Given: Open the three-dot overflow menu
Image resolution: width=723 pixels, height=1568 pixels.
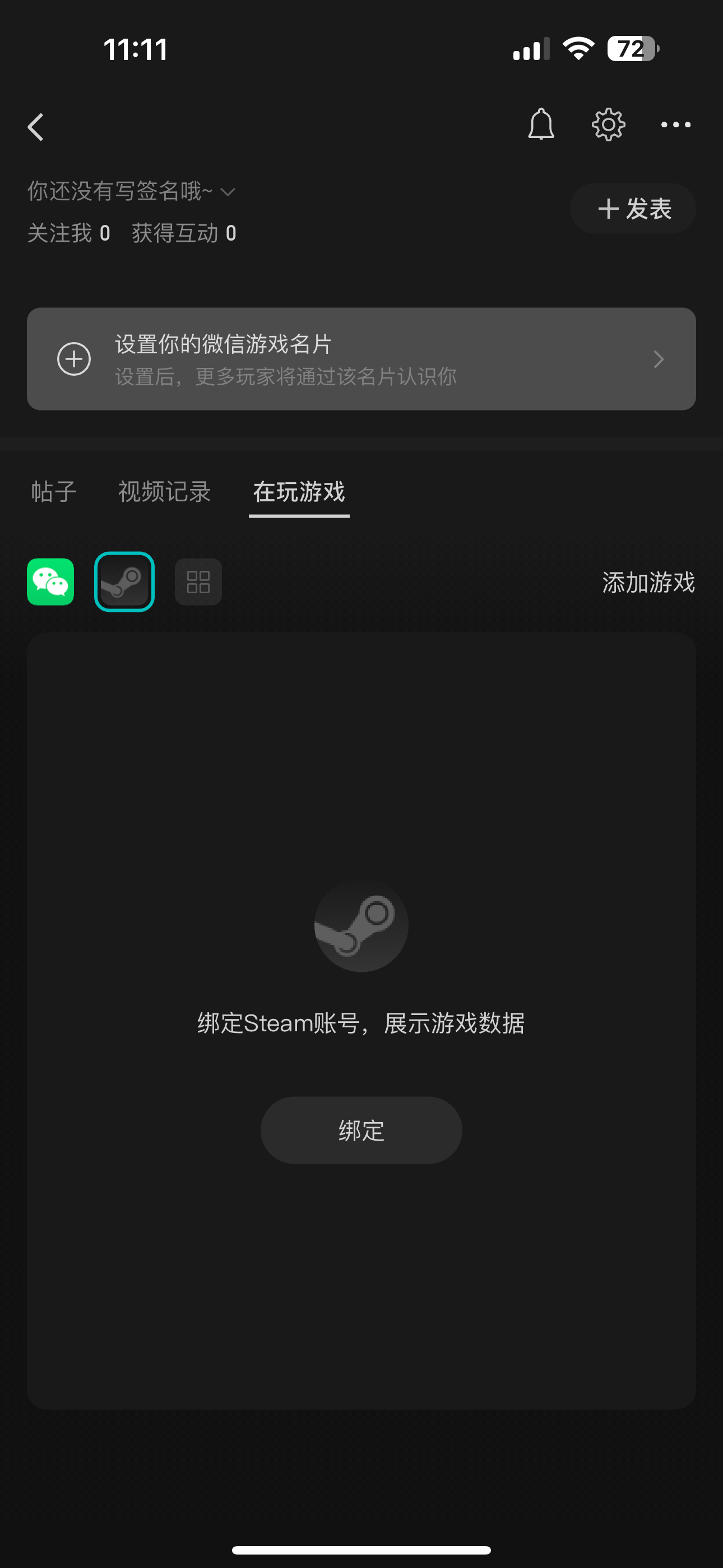Looking at the screenshot, I should [x=675, y=125].
